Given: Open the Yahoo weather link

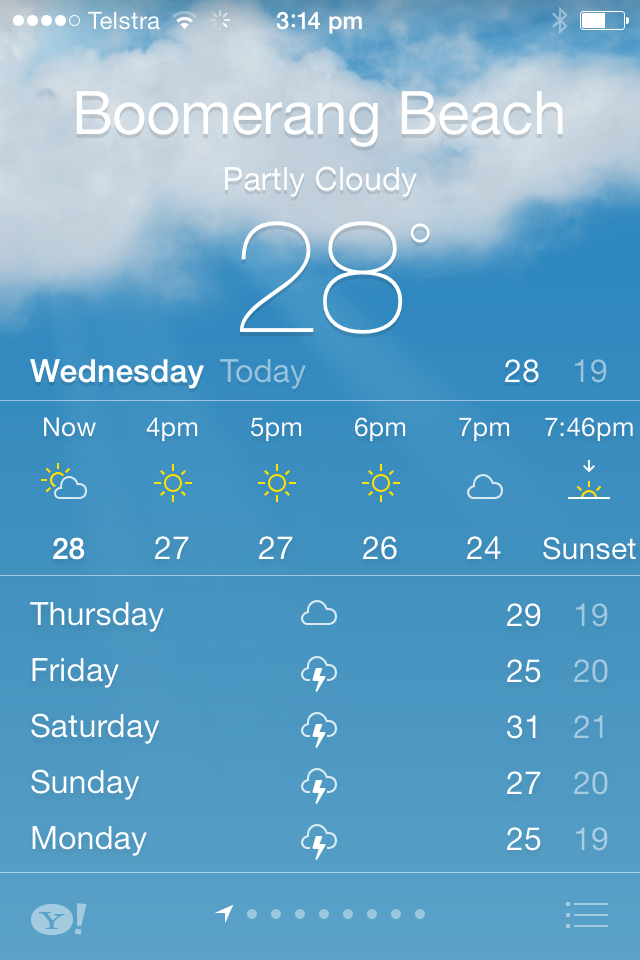Looking at the screenshot, I should tap(57, 918).
